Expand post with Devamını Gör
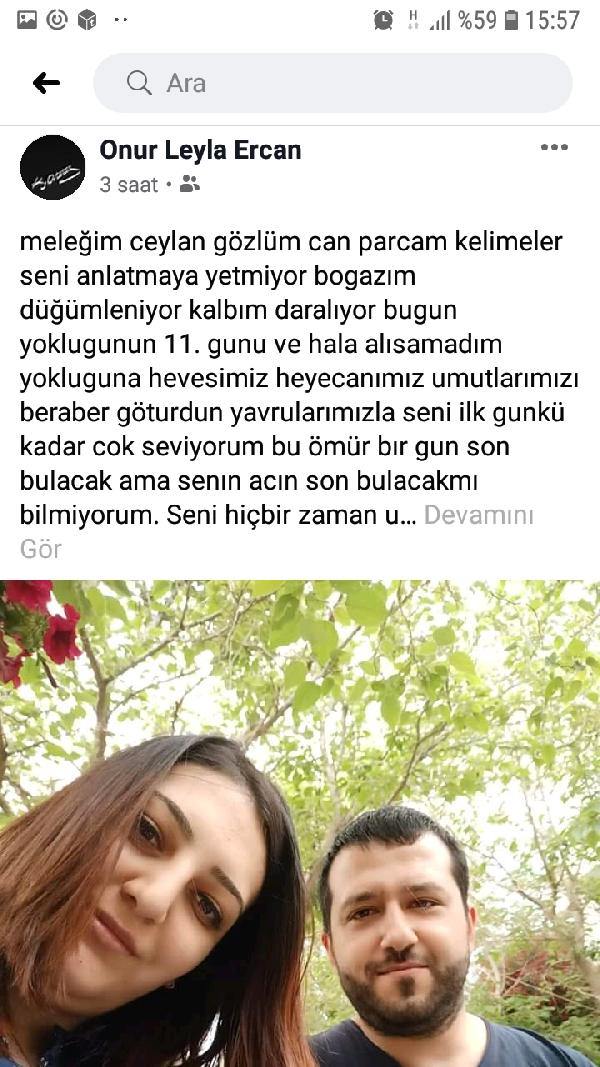Viewport: 600px width, 1067px height. click(x=479, y=516)
